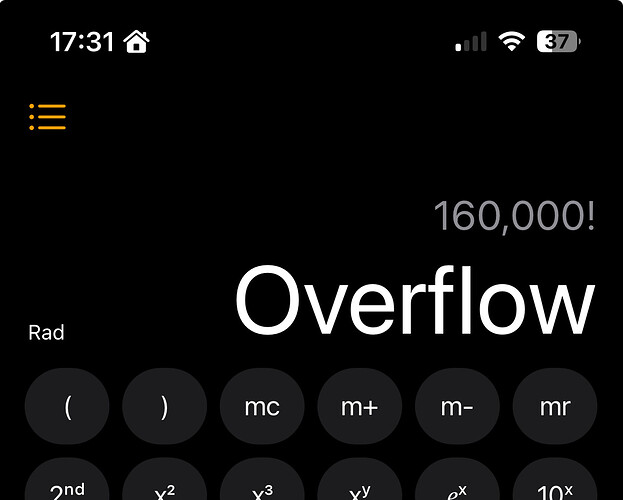
Task: Subtract from memory with m-
Action: [x=457, y=407]
